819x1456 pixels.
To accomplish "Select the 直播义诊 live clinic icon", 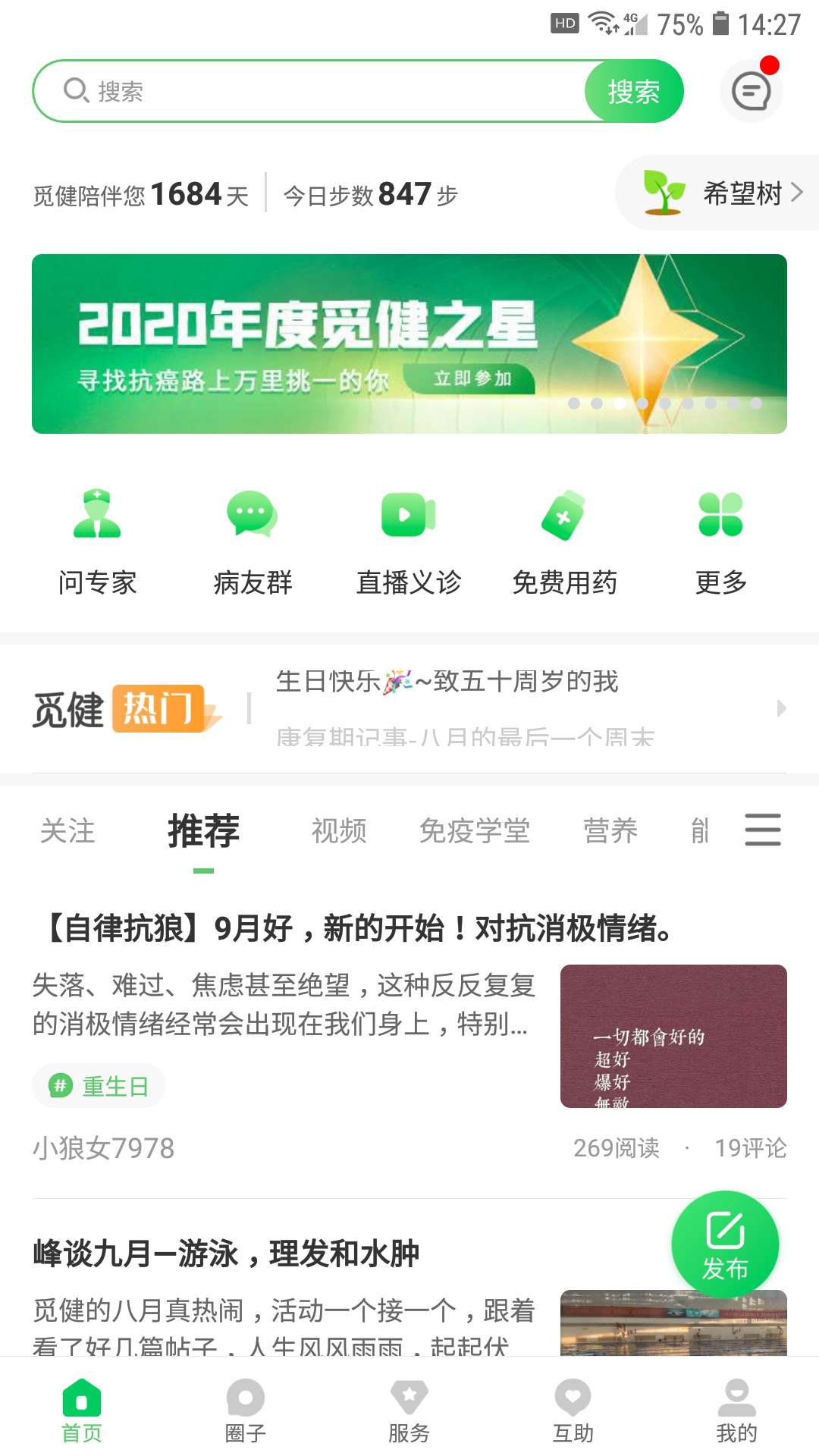I will 408,538.
